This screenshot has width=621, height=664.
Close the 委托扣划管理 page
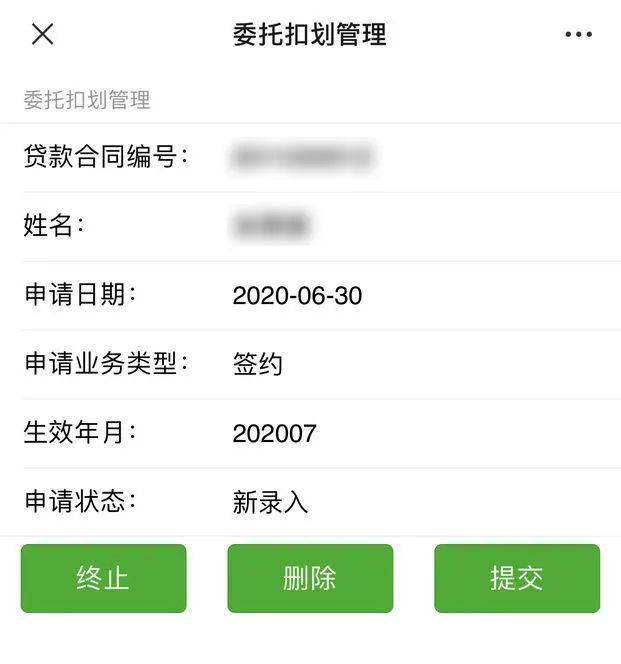[42, 35]
